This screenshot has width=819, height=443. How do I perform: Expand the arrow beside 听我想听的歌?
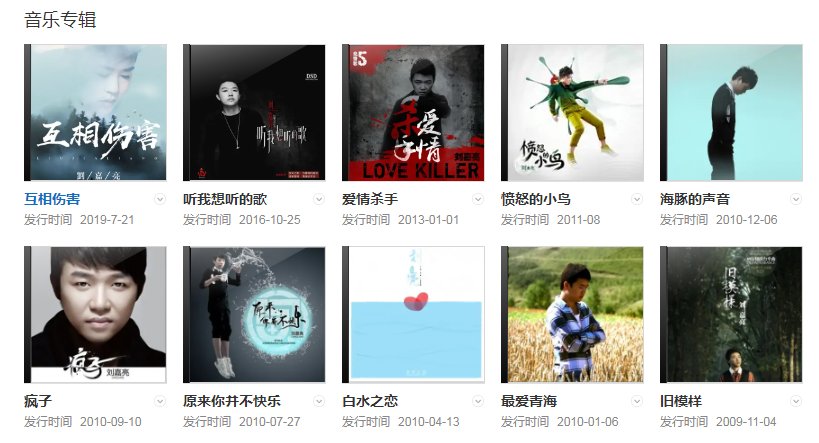pyautogui.click(x=319, y=199)
